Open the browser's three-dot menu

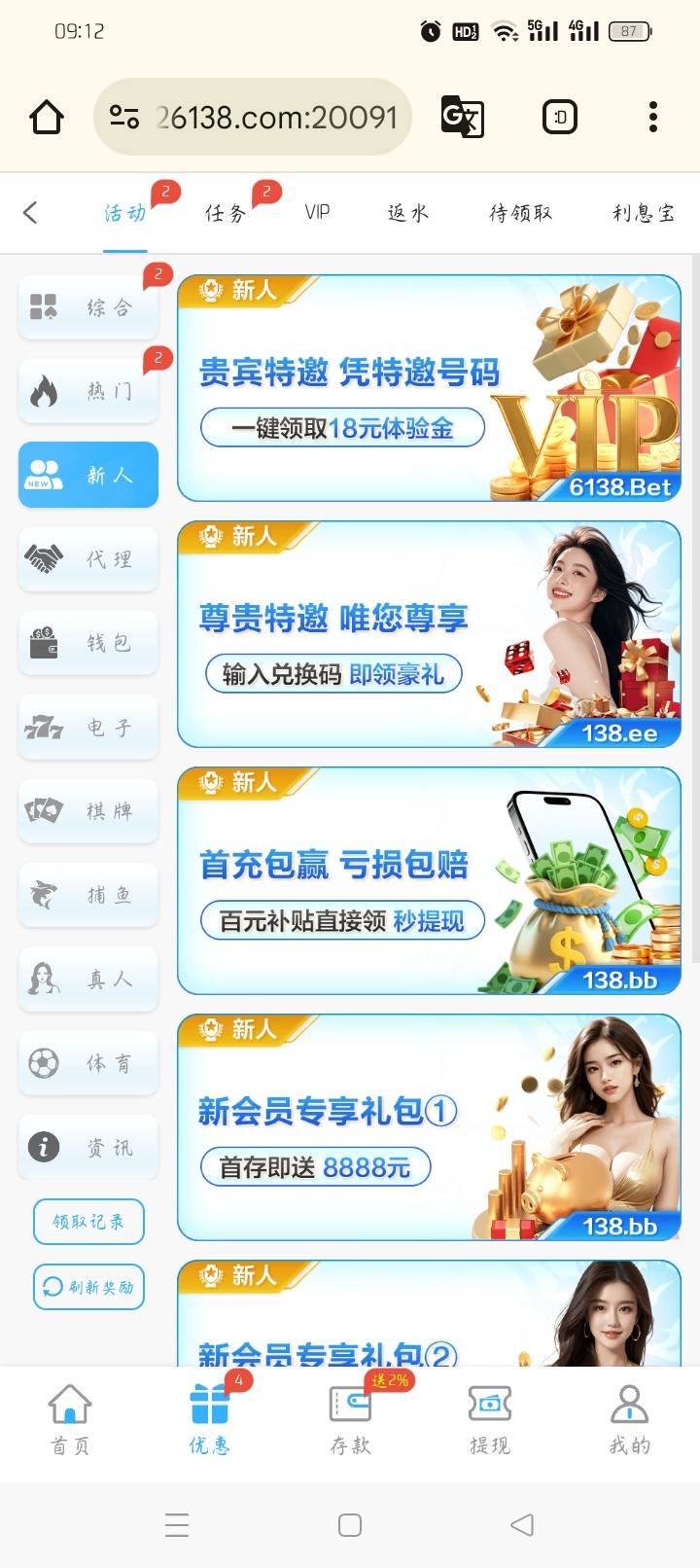coord(653,117)
